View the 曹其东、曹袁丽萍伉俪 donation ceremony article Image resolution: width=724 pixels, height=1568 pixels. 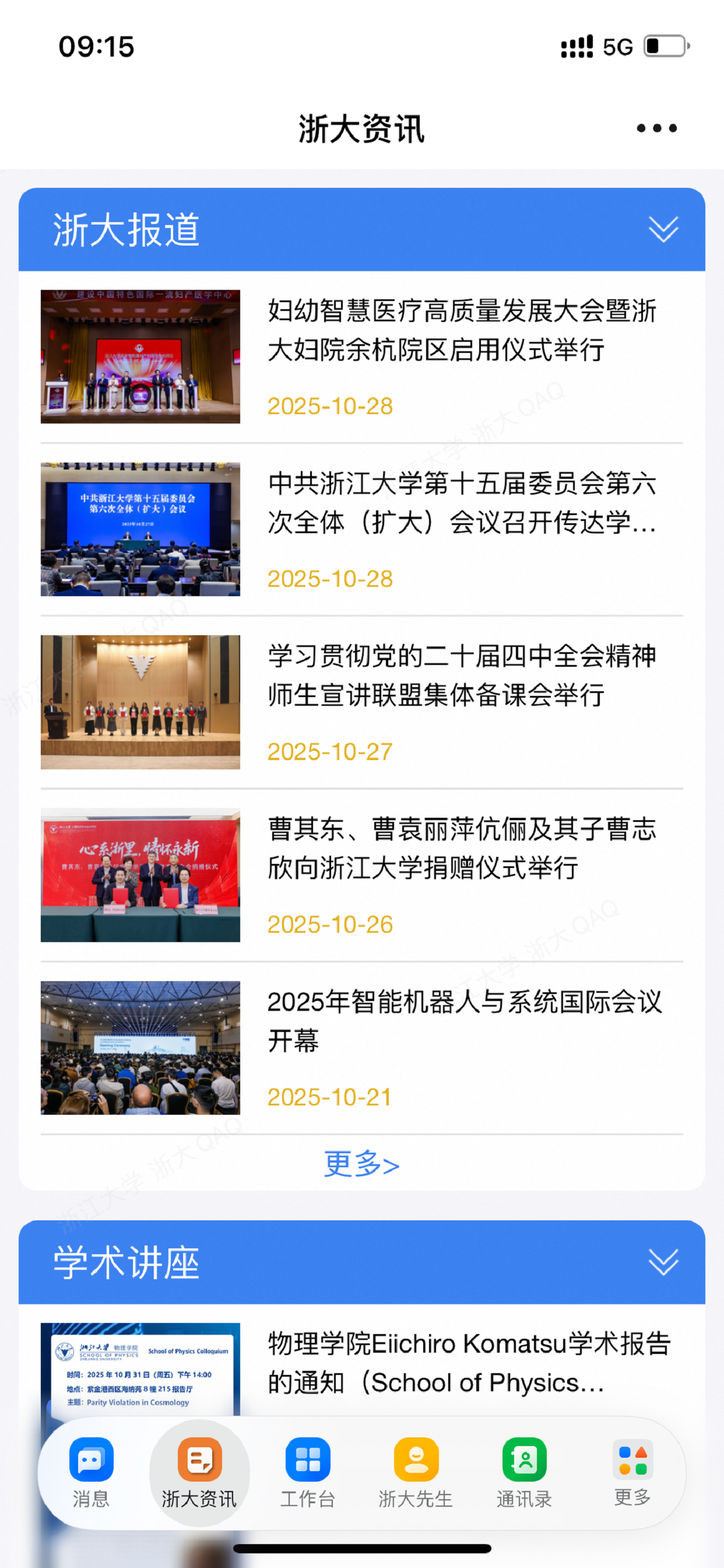362,876
